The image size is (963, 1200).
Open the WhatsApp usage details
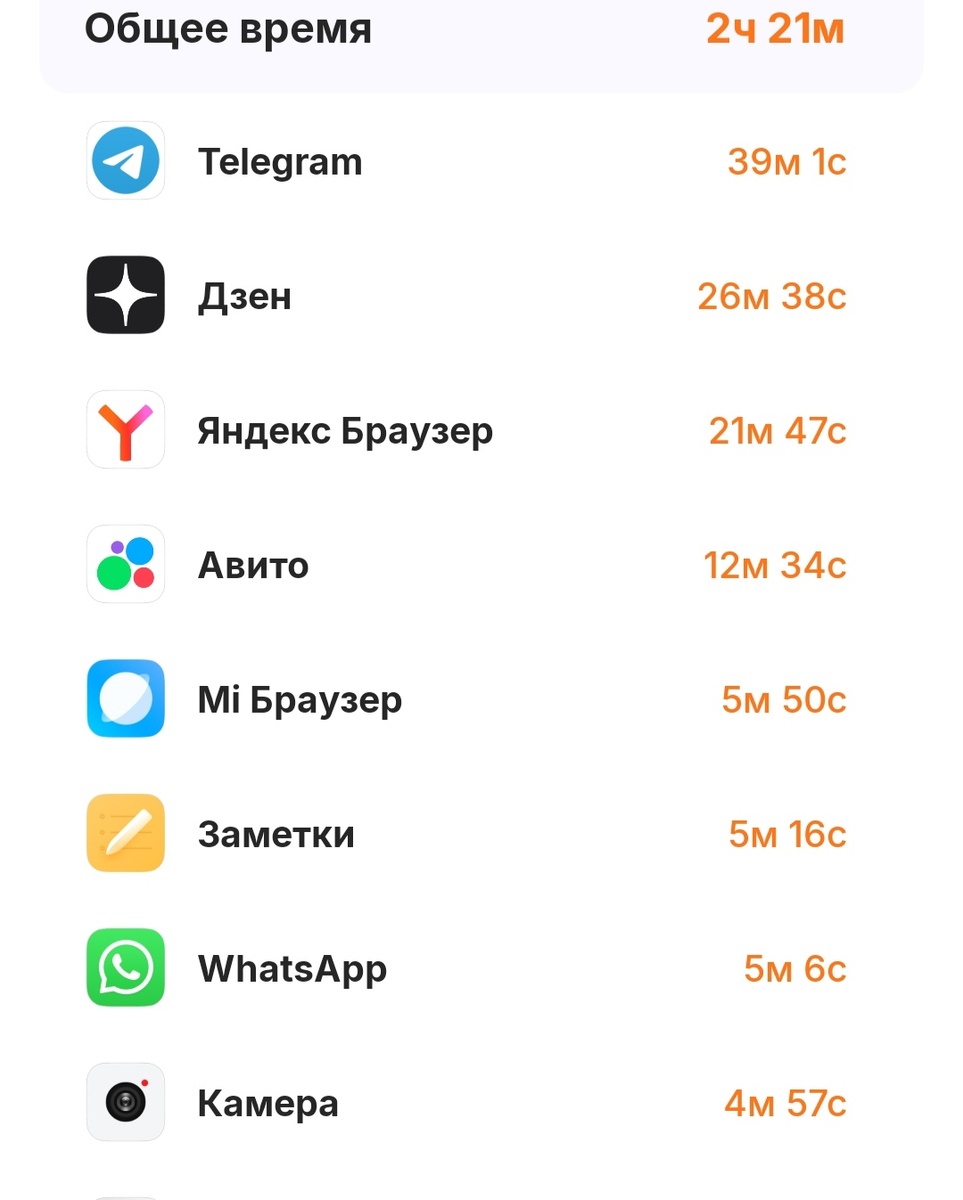click(x=480, y=968)
